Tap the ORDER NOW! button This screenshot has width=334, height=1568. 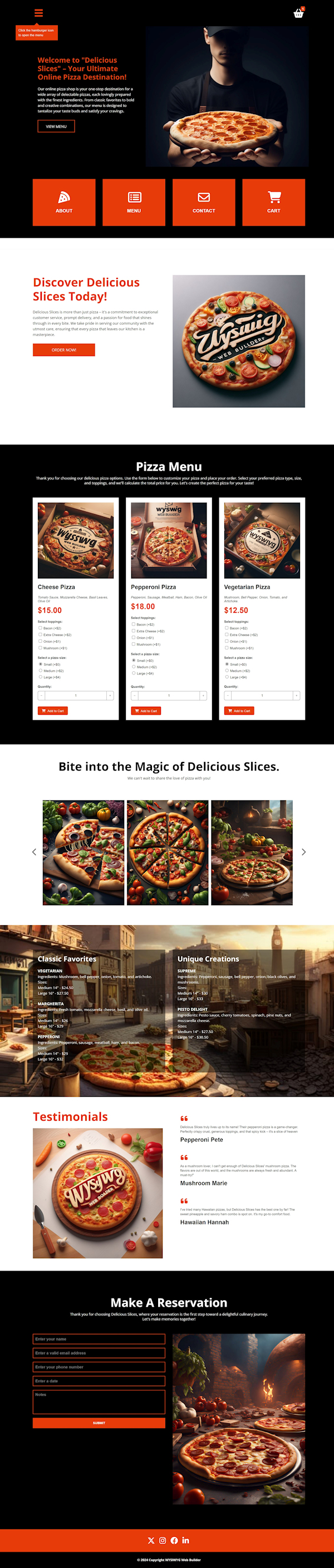point(64,349)
